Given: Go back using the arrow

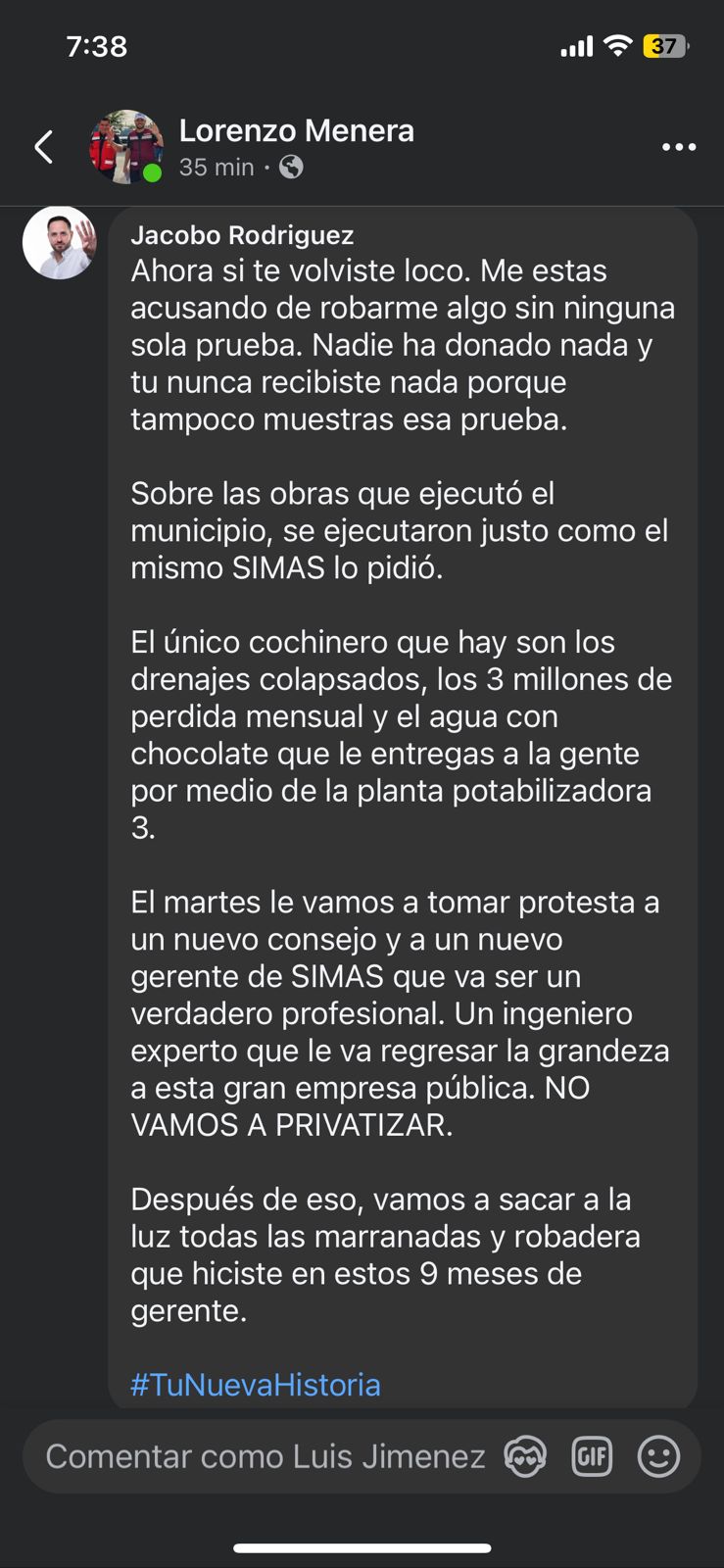Looking at the screenshot, I should [43, 147].
